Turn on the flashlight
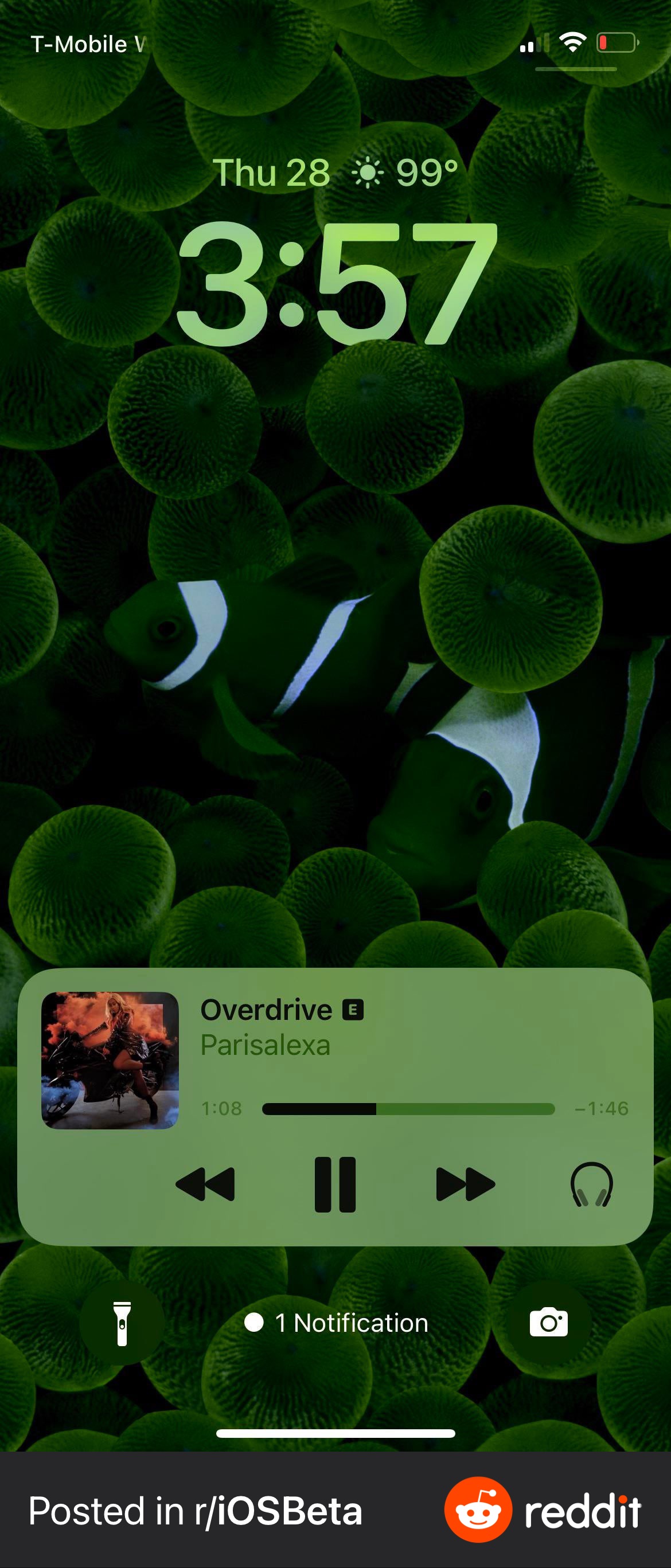Image resolution: width=671 pixels, height=1568 pixels. [x=122, y=1323]
